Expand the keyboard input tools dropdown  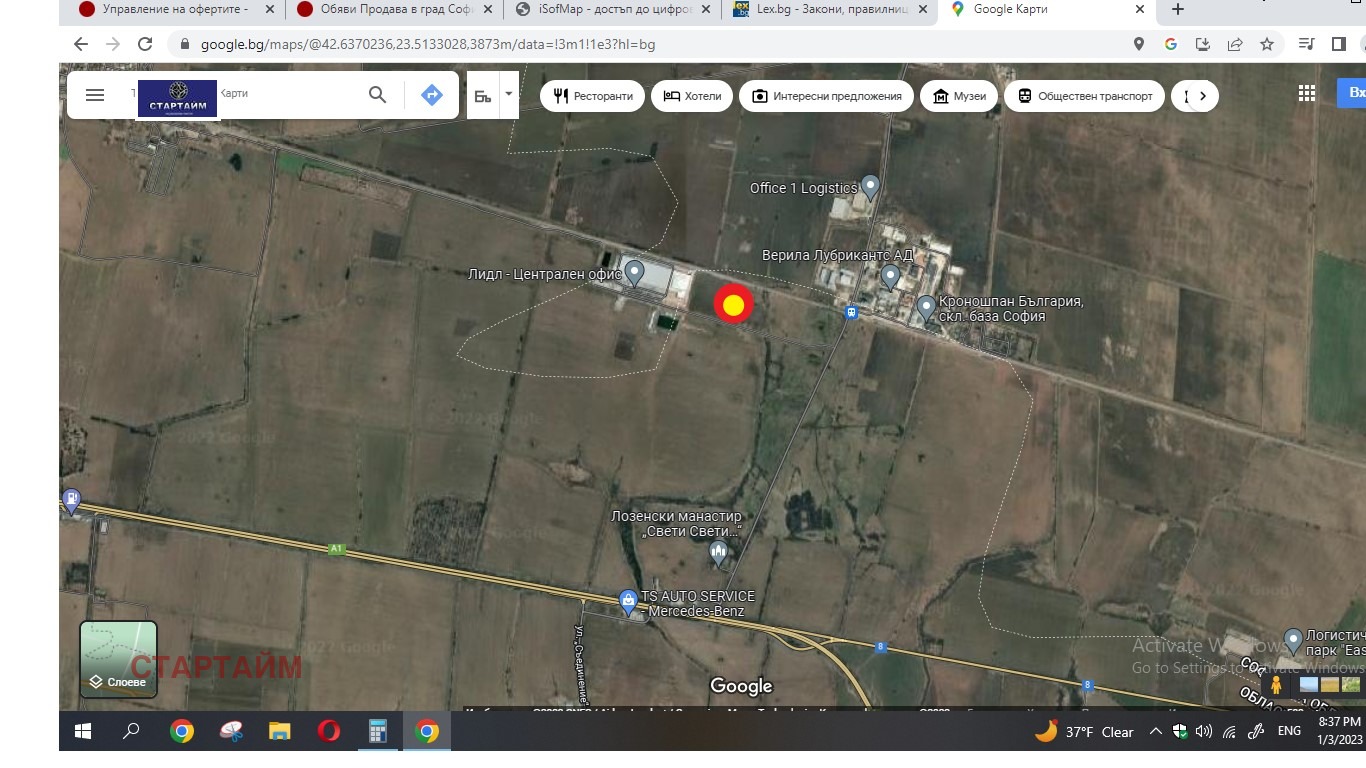[x=508, y=94]
